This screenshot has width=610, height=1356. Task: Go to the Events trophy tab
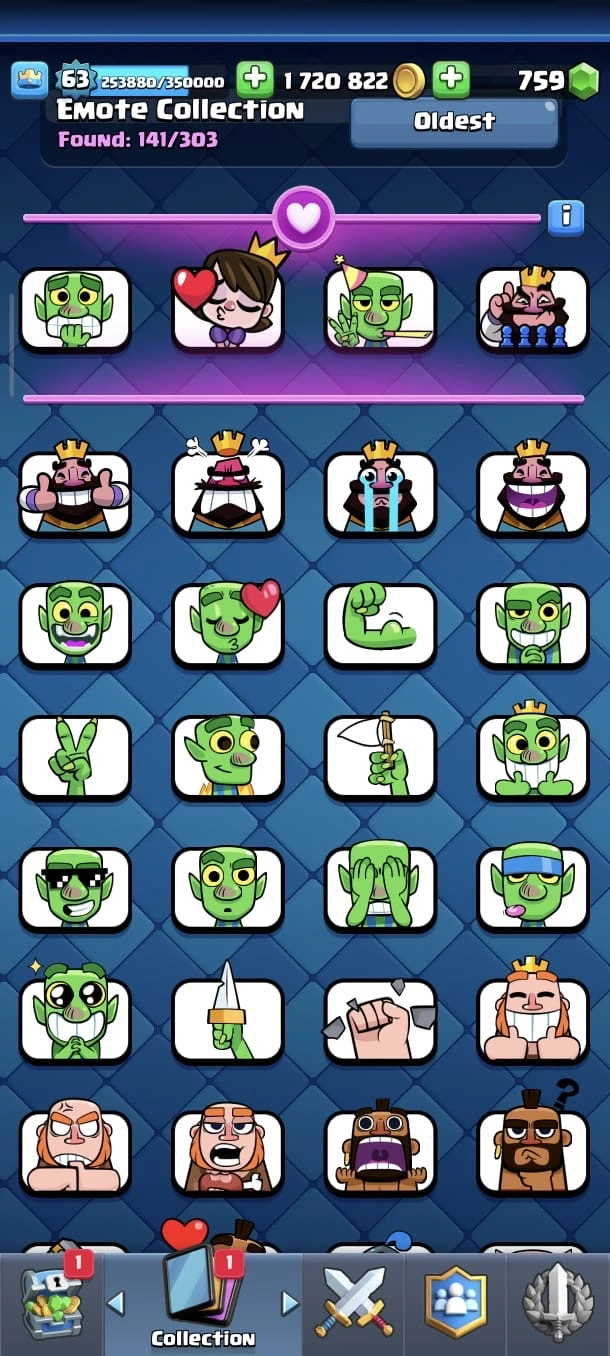(x=557, y=1303)
